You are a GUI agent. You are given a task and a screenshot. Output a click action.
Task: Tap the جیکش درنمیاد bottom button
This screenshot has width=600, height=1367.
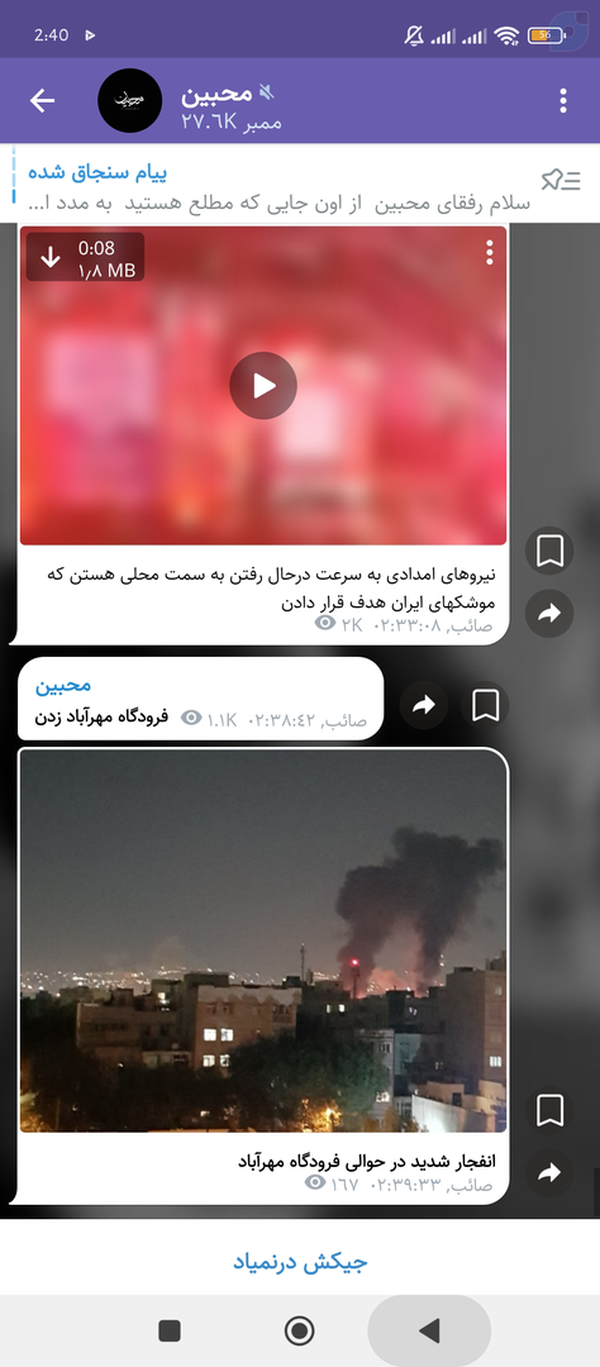click(x=300, y=1262)
